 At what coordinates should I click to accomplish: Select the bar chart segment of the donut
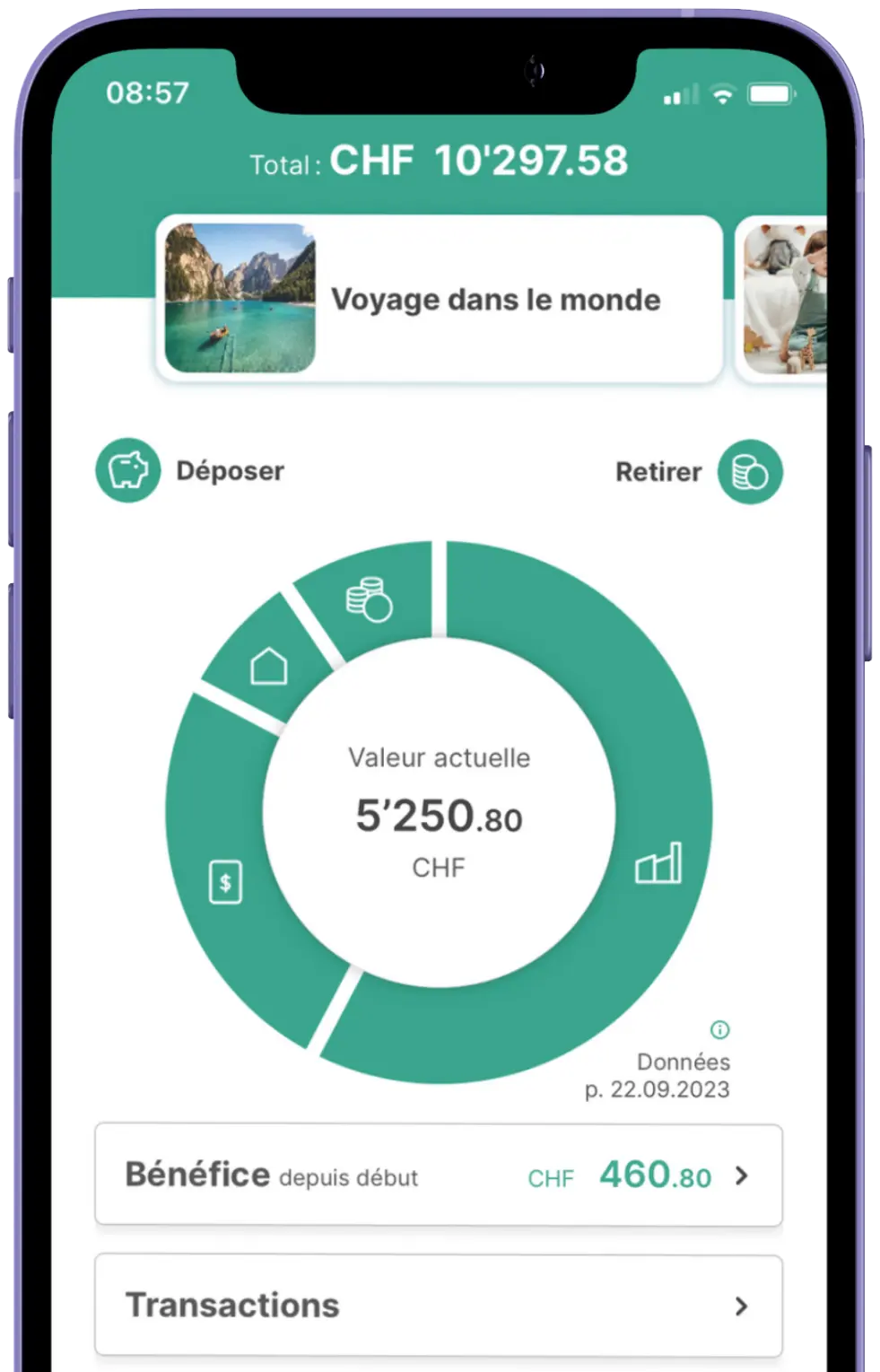pos(659,863)
